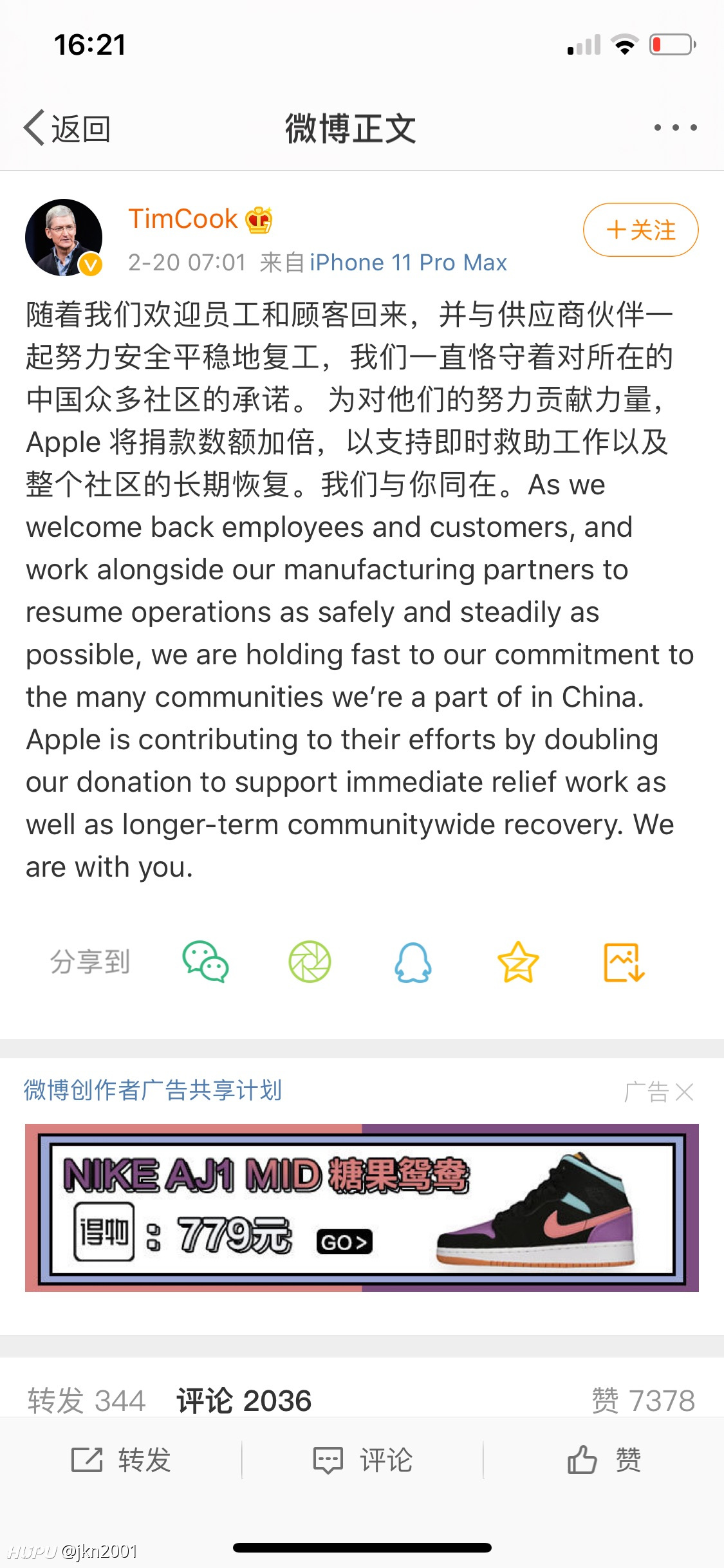Open the iPhone 11 Pro Max source link
The height and width of the screenshot is (1568, 724).
tap(408, 263)
